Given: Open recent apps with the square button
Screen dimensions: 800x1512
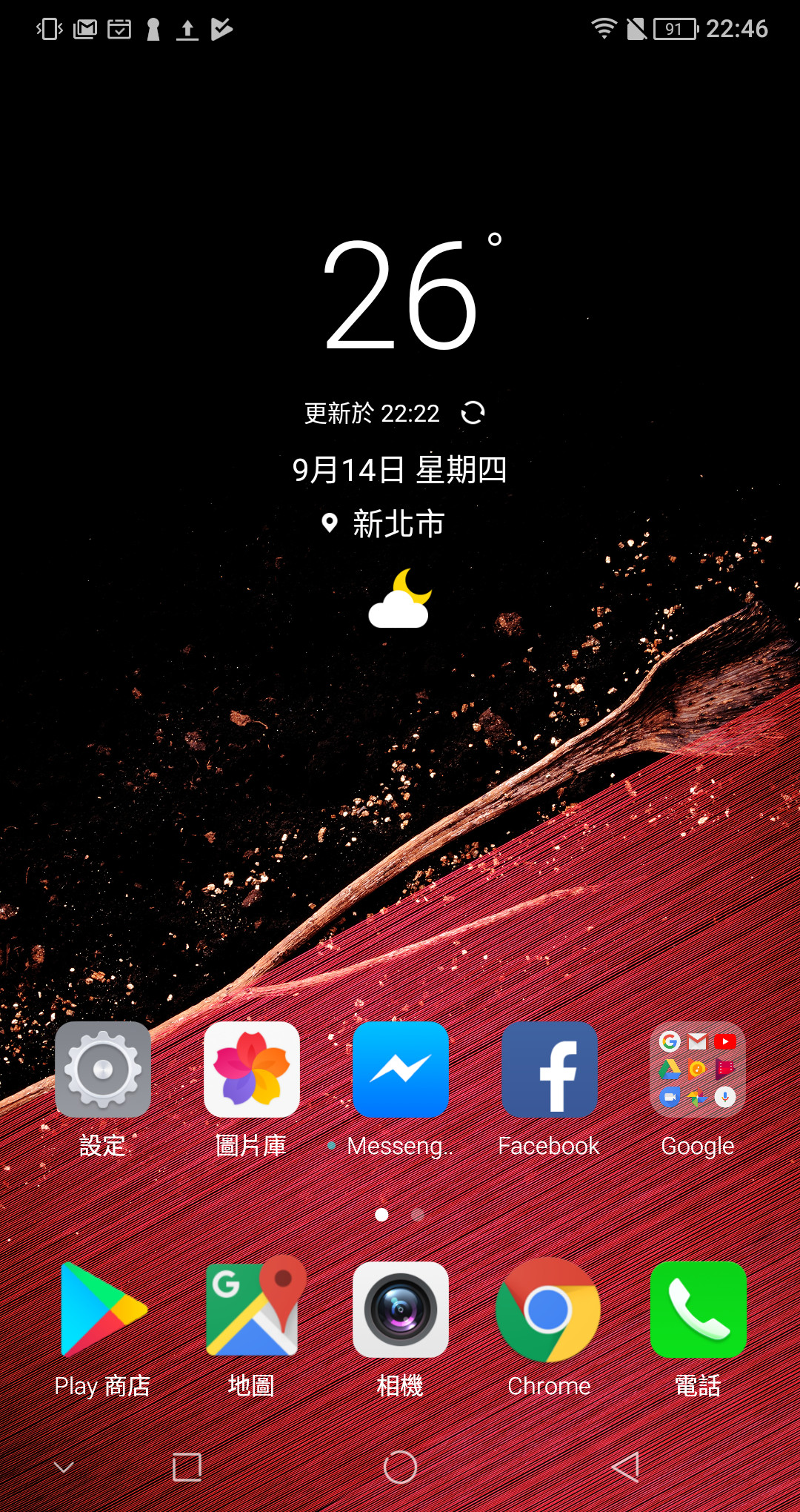Looking at the screenshot, I should tap(187, 1467).
